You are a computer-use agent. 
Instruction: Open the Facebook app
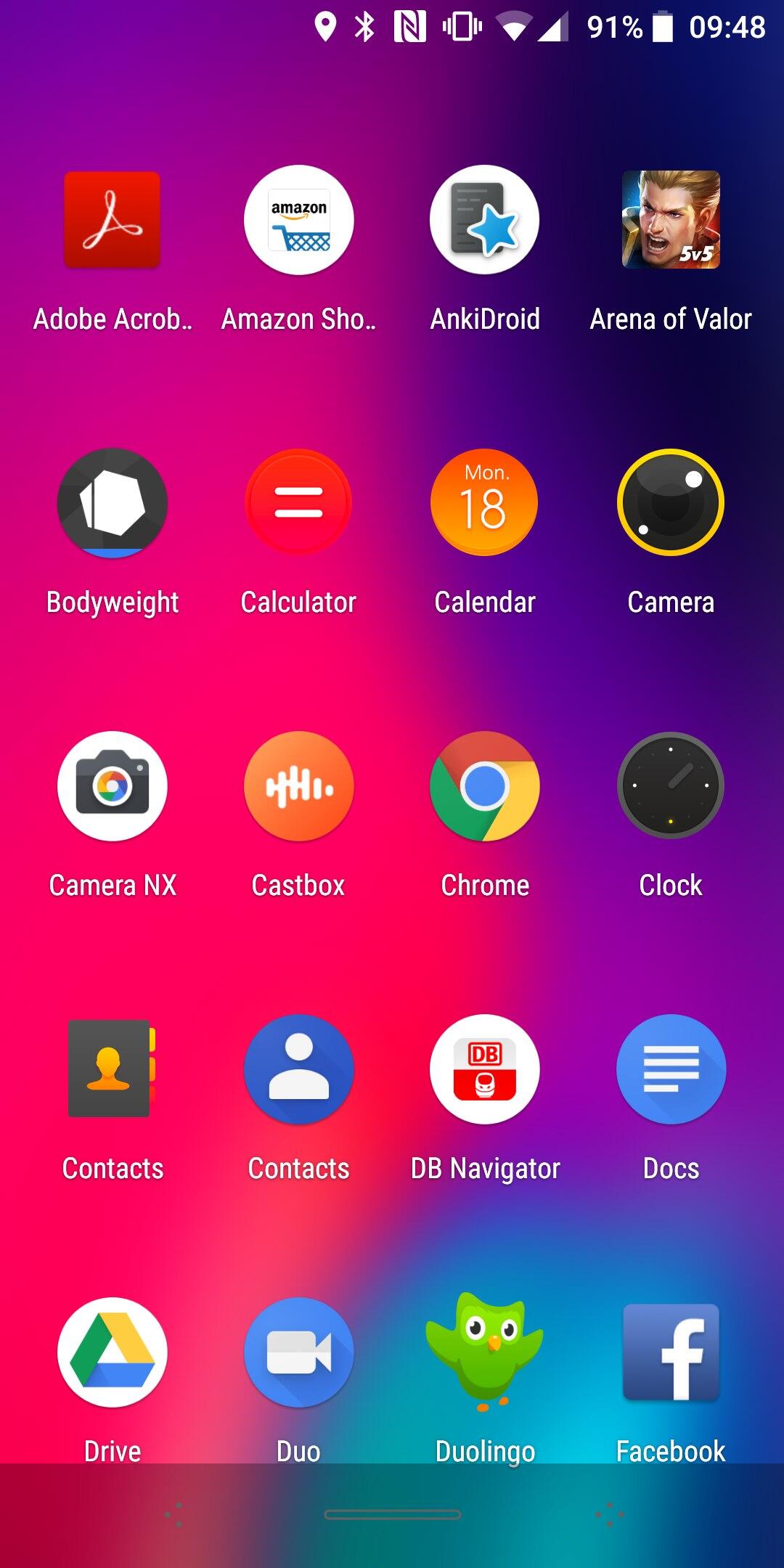pos(671,1352)
